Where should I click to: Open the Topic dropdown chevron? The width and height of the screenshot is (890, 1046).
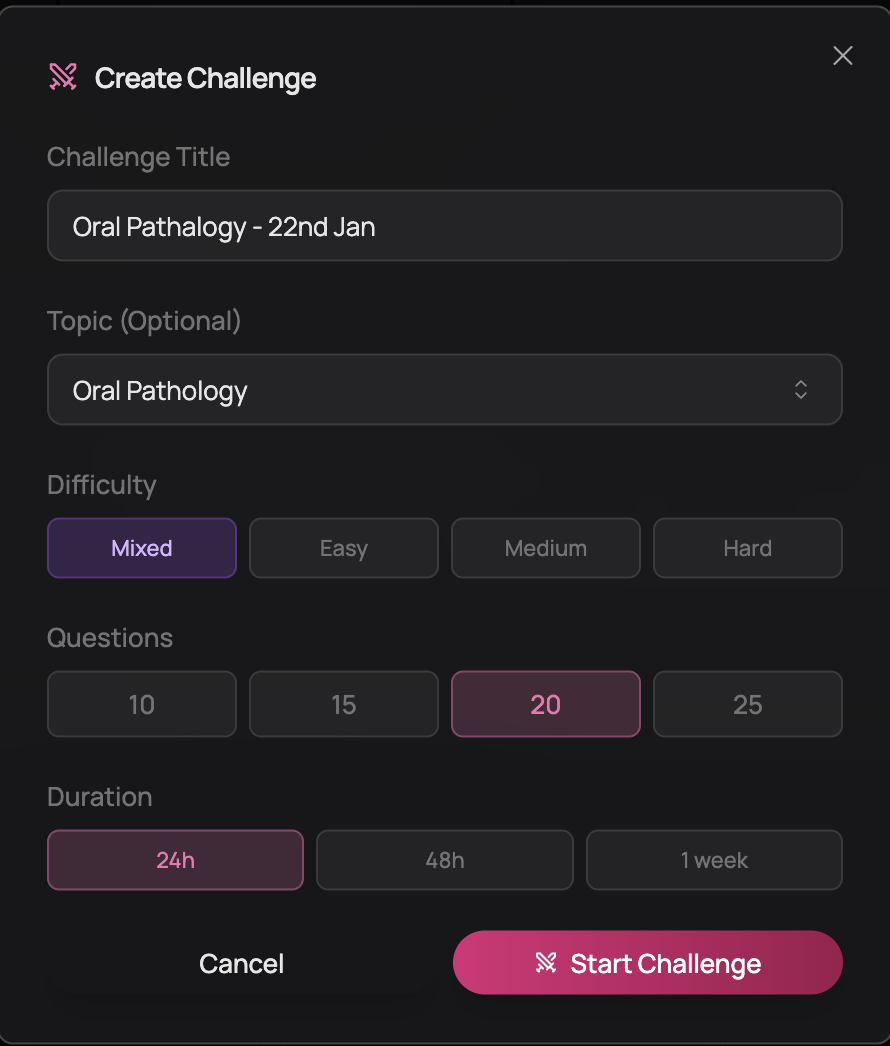801,390
